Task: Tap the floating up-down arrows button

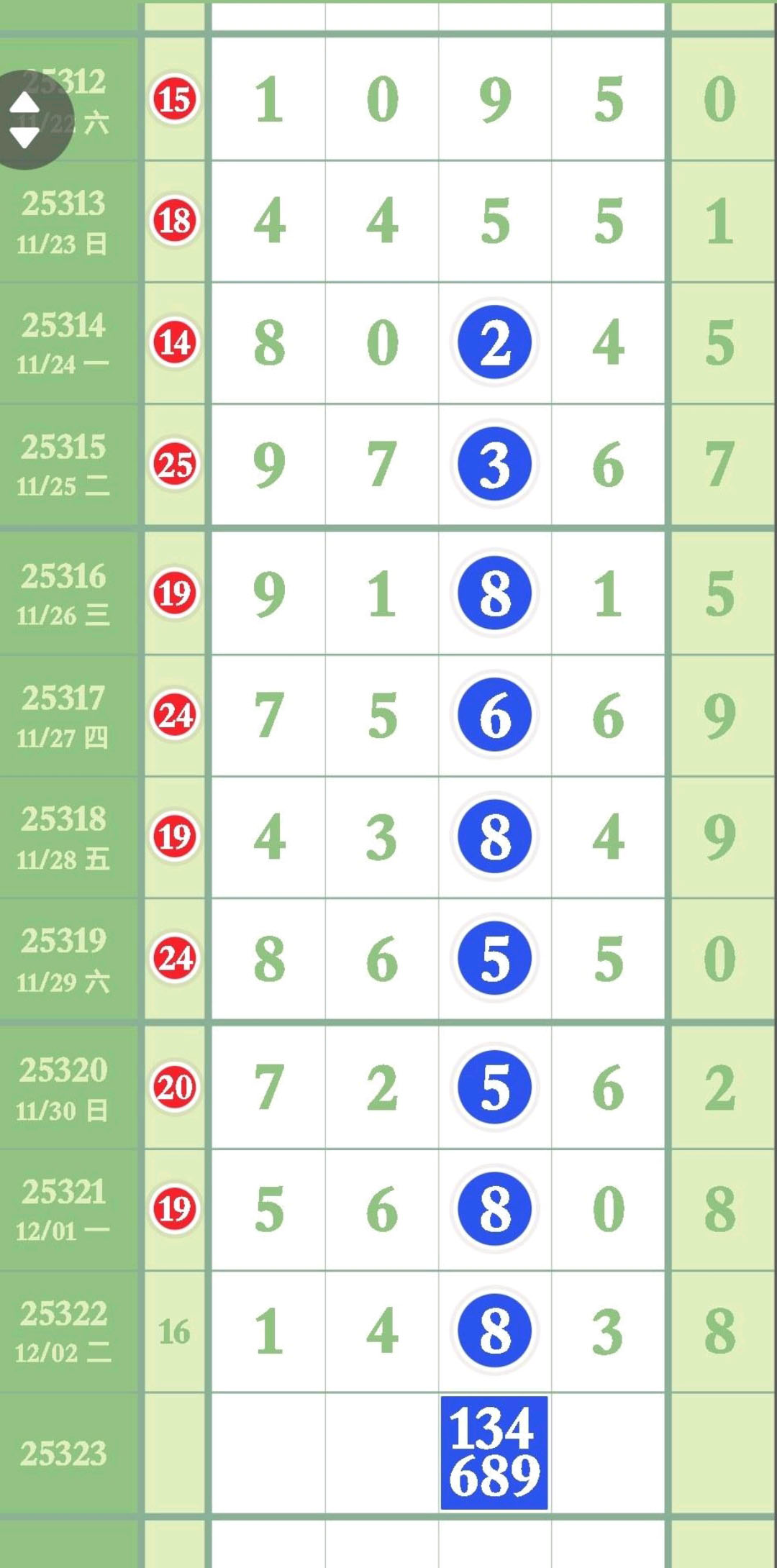Action: [x=25, y=119]
